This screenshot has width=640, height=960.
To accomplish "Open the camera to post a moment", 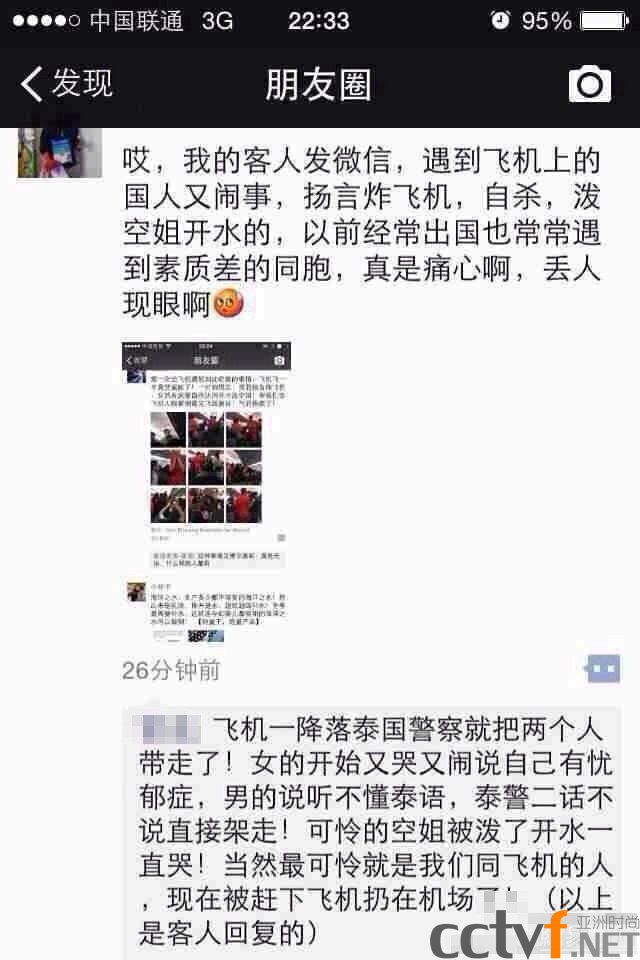I will click(589, 84).
